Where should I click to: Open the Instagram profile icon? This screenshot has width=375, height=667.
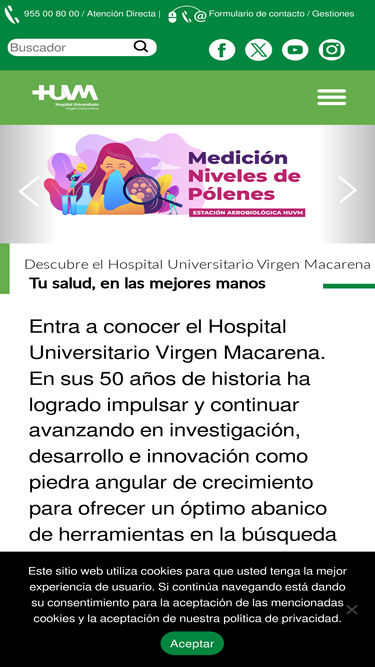pos(332,50)
